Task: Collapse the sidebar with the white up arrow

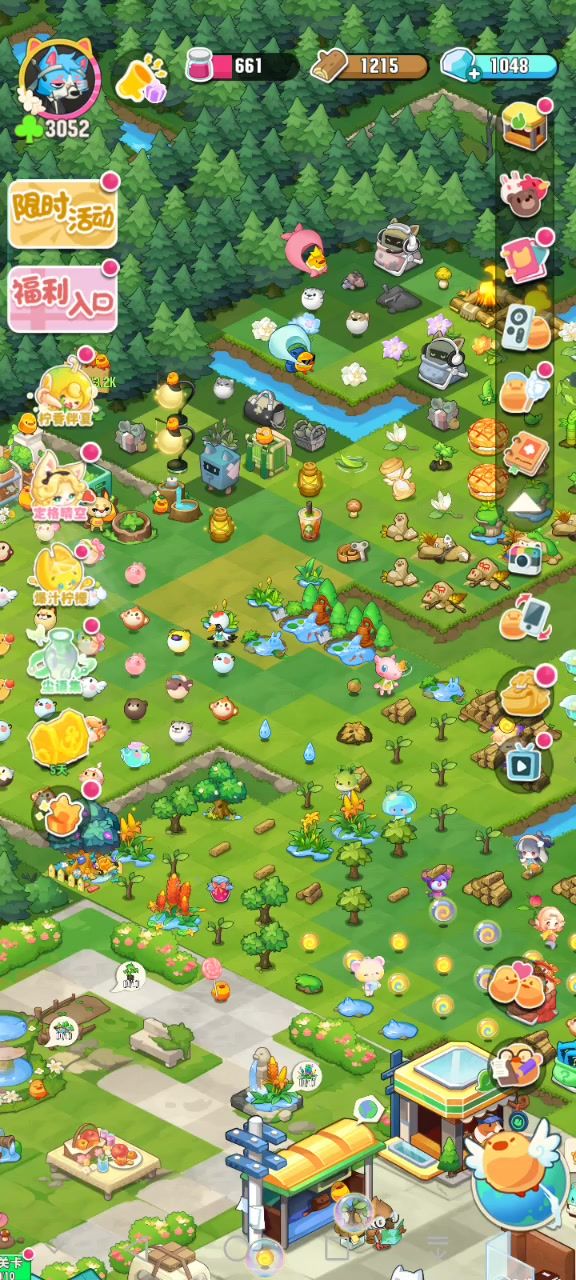Action: [523, 502]
